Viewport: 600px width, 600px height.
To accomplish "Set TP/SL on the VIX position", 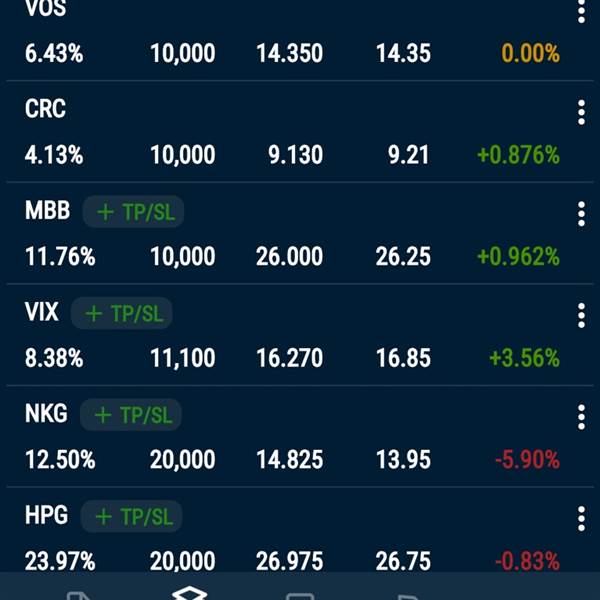I will tap(123, 314).
